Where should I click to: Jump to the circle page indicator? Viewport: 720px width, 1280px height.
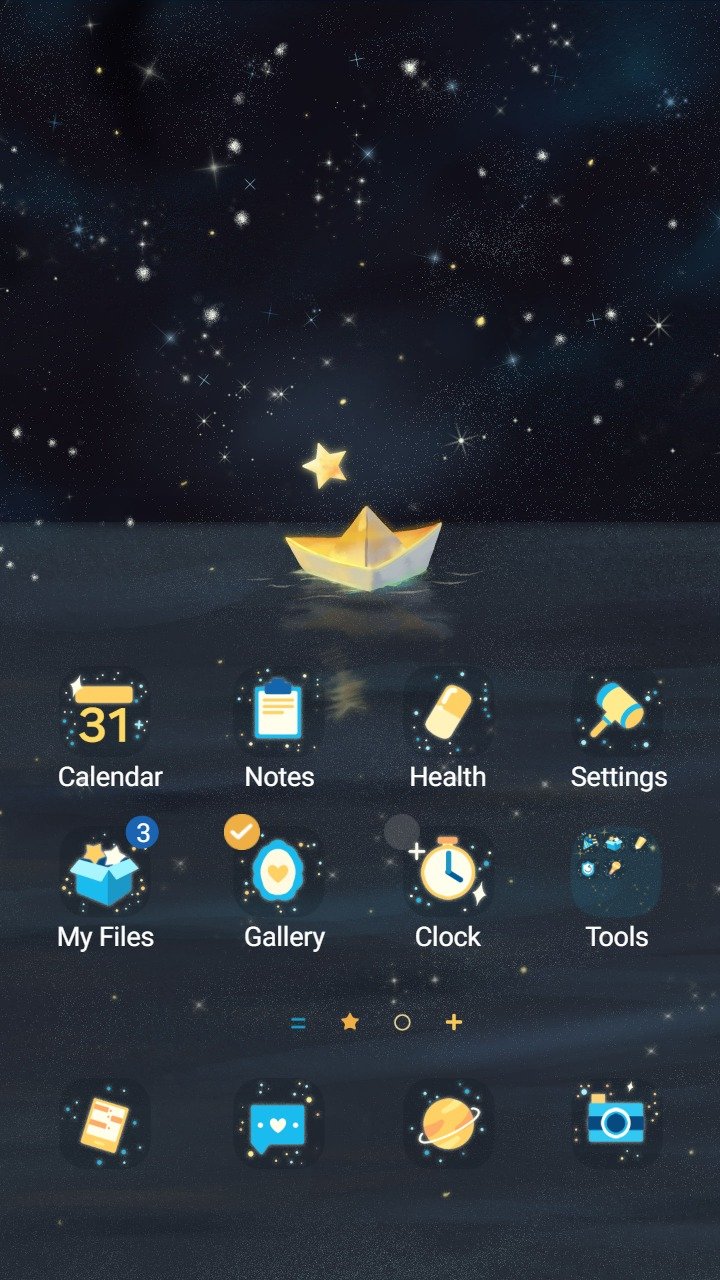click(402, 1022)
